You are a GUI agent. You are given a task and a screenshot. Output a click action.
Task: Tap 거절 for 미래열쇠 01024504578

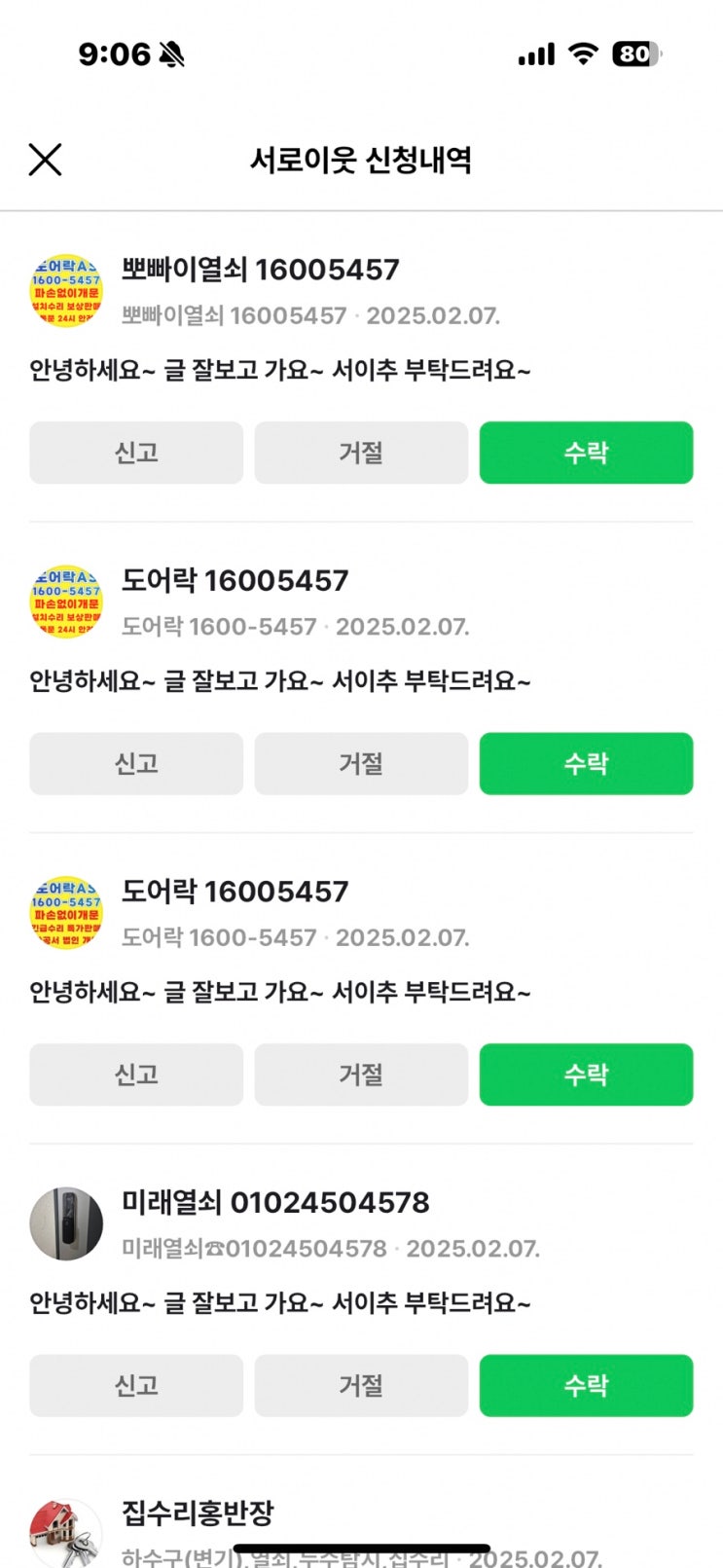point(361,1385)
